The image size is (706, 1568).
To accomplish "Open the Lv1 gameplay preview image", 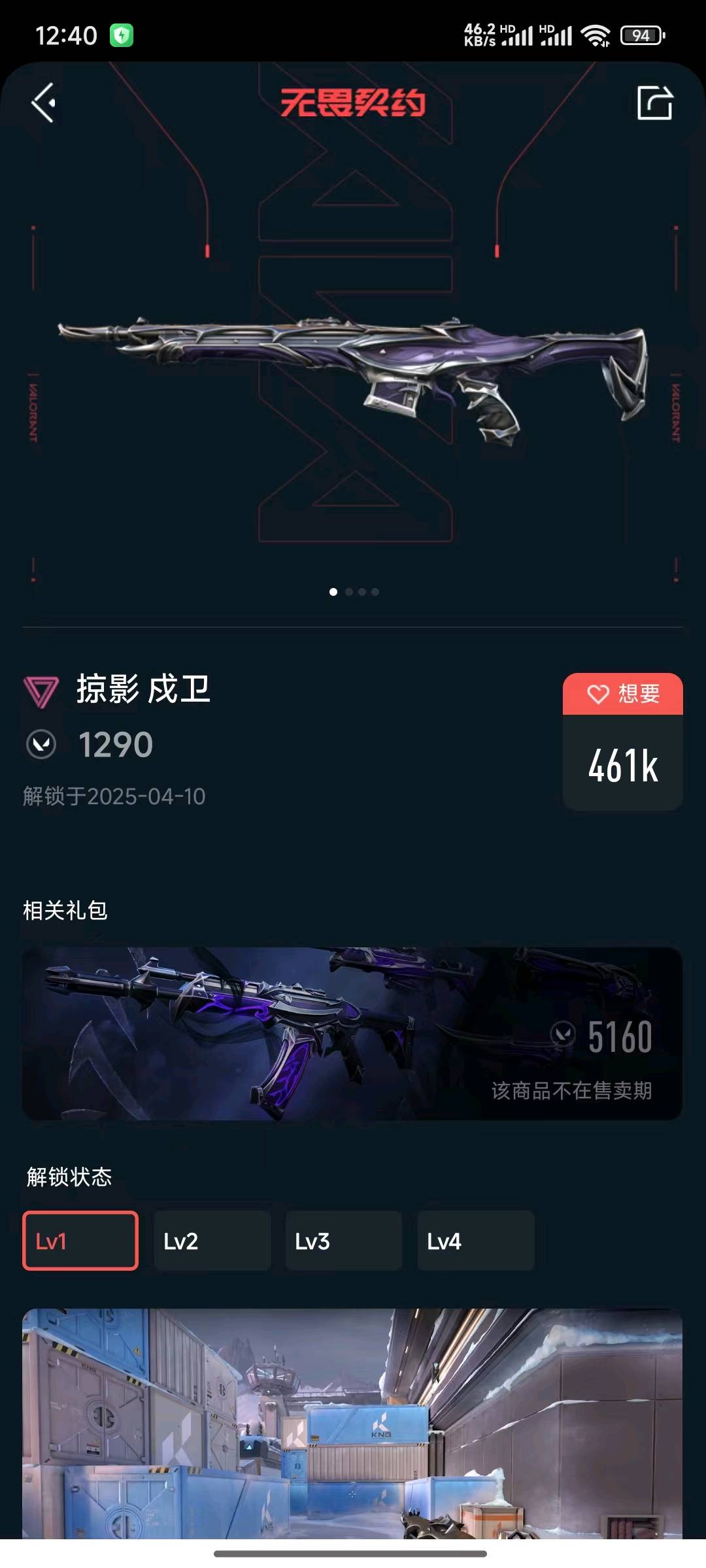I will pyautogui.click(x=352, y=1423).
